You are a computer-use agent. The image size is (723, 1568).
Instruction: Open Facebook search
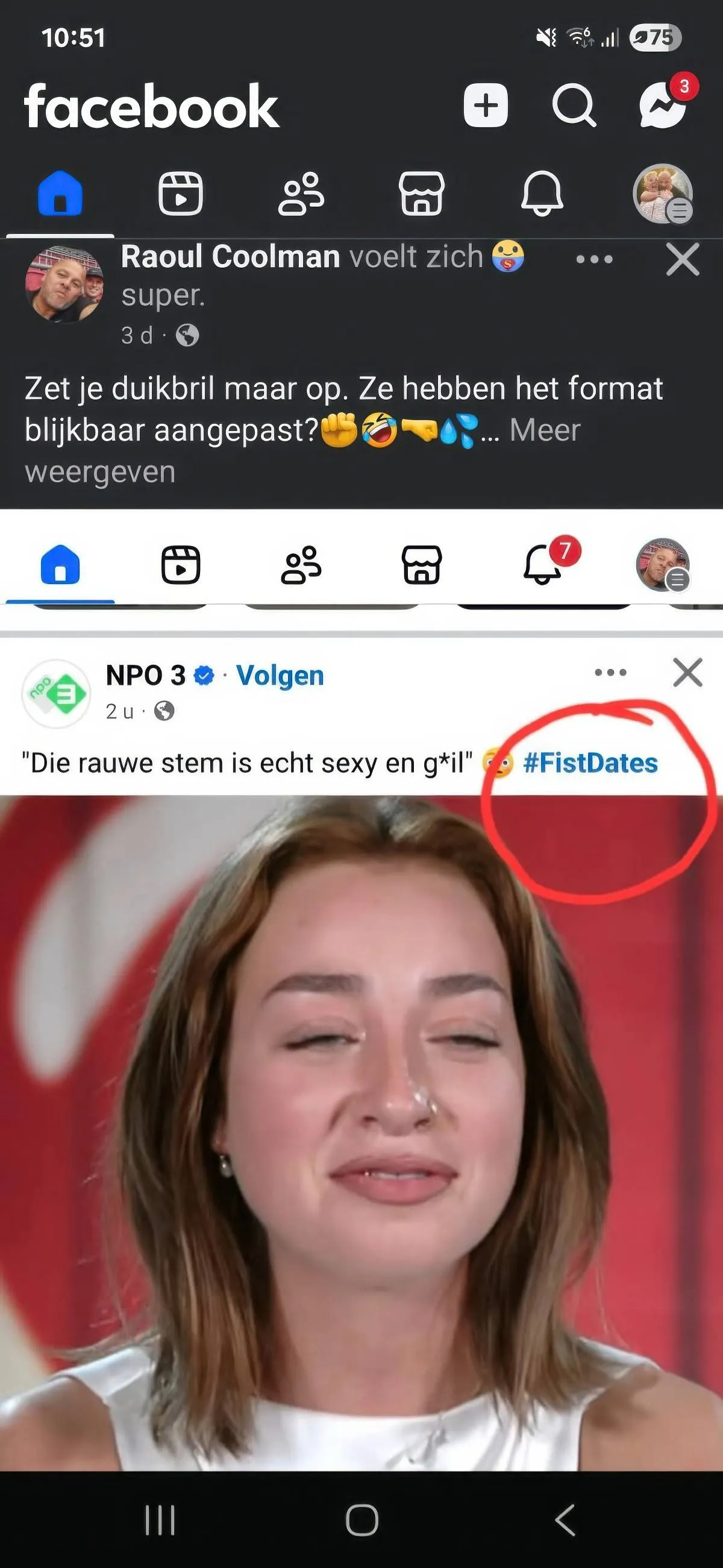point(574,105)
